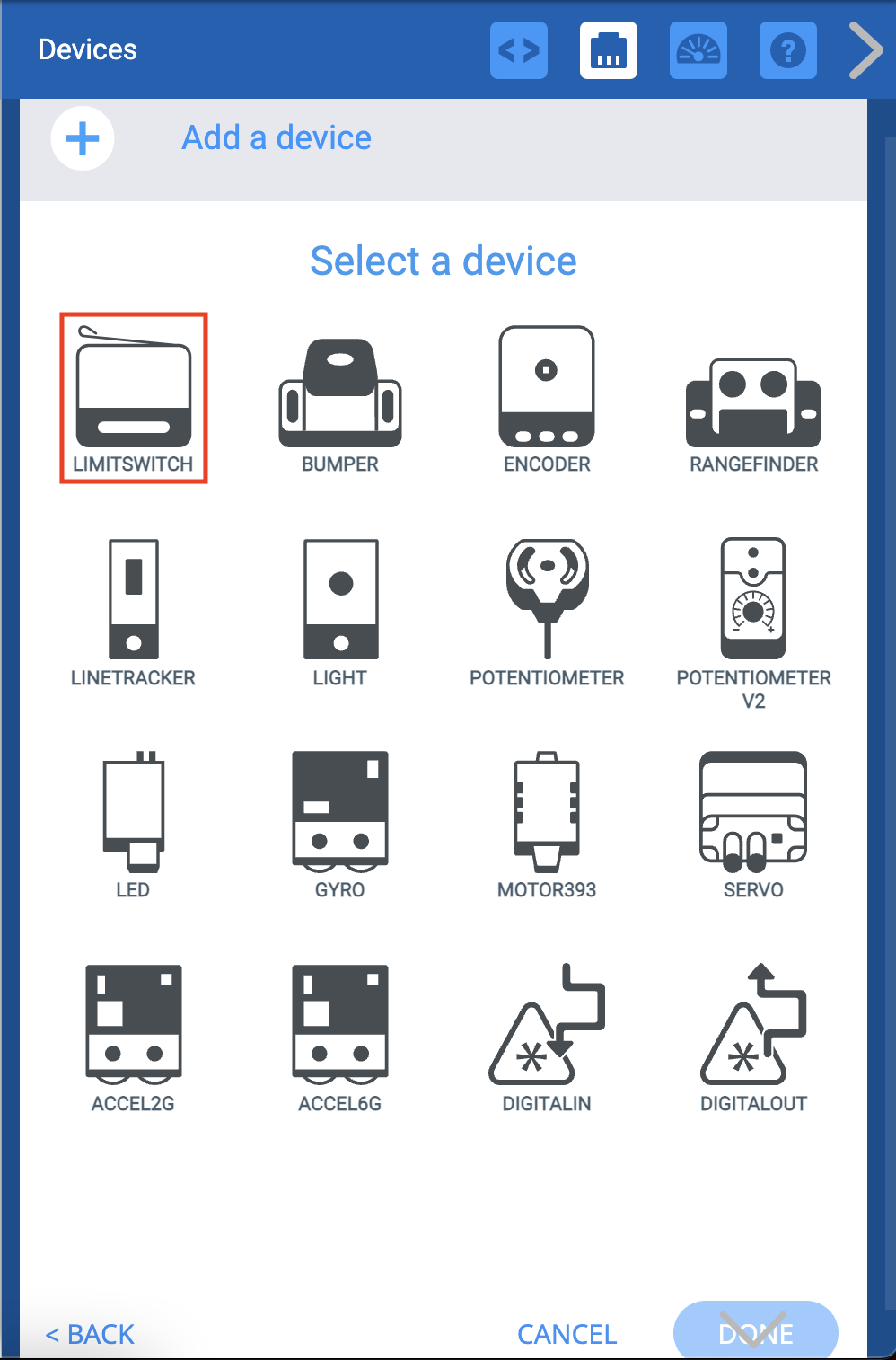This screenshot has width=896, height=1360.
Task: Collapse the Devices panel with the right chevron
Action: [865, 50]
